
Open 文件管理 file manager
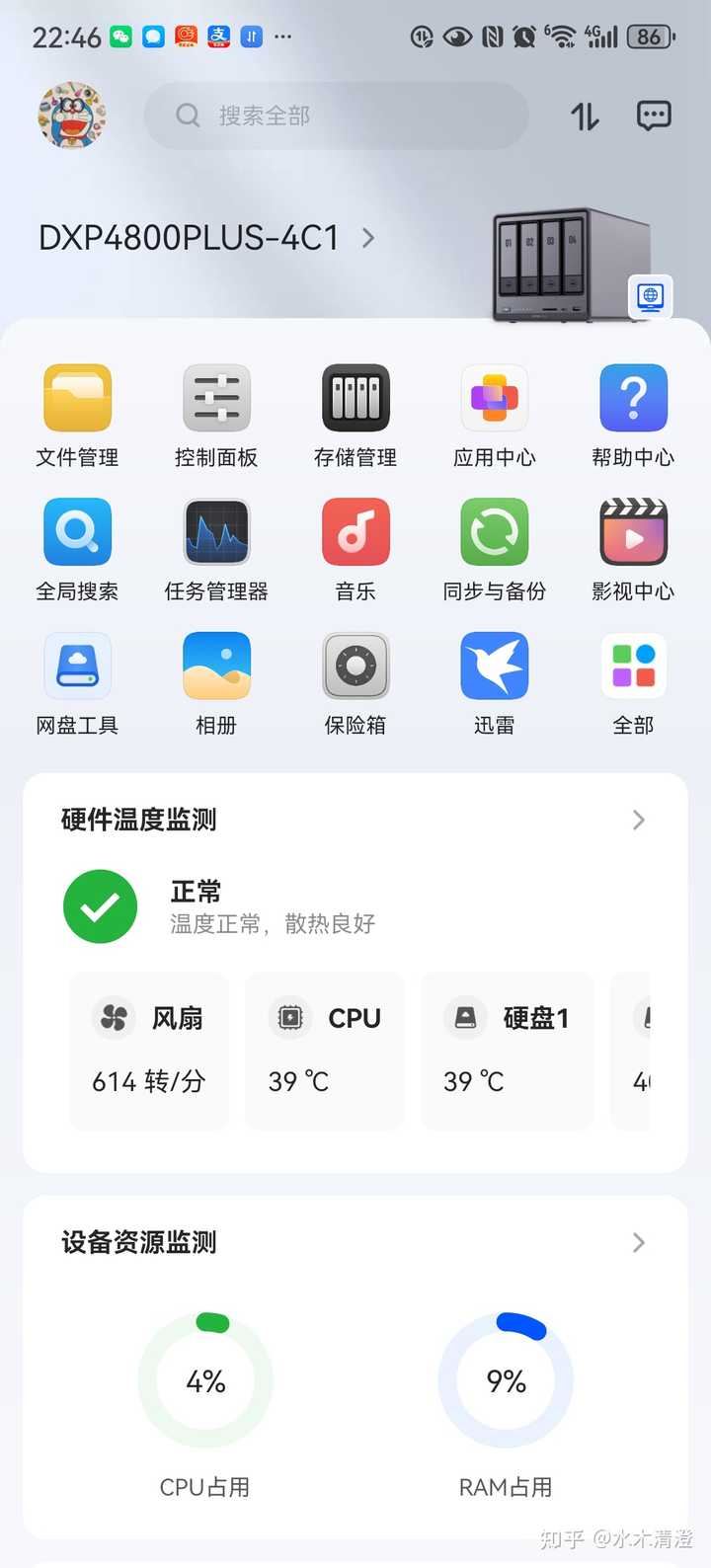coord(77,398)
